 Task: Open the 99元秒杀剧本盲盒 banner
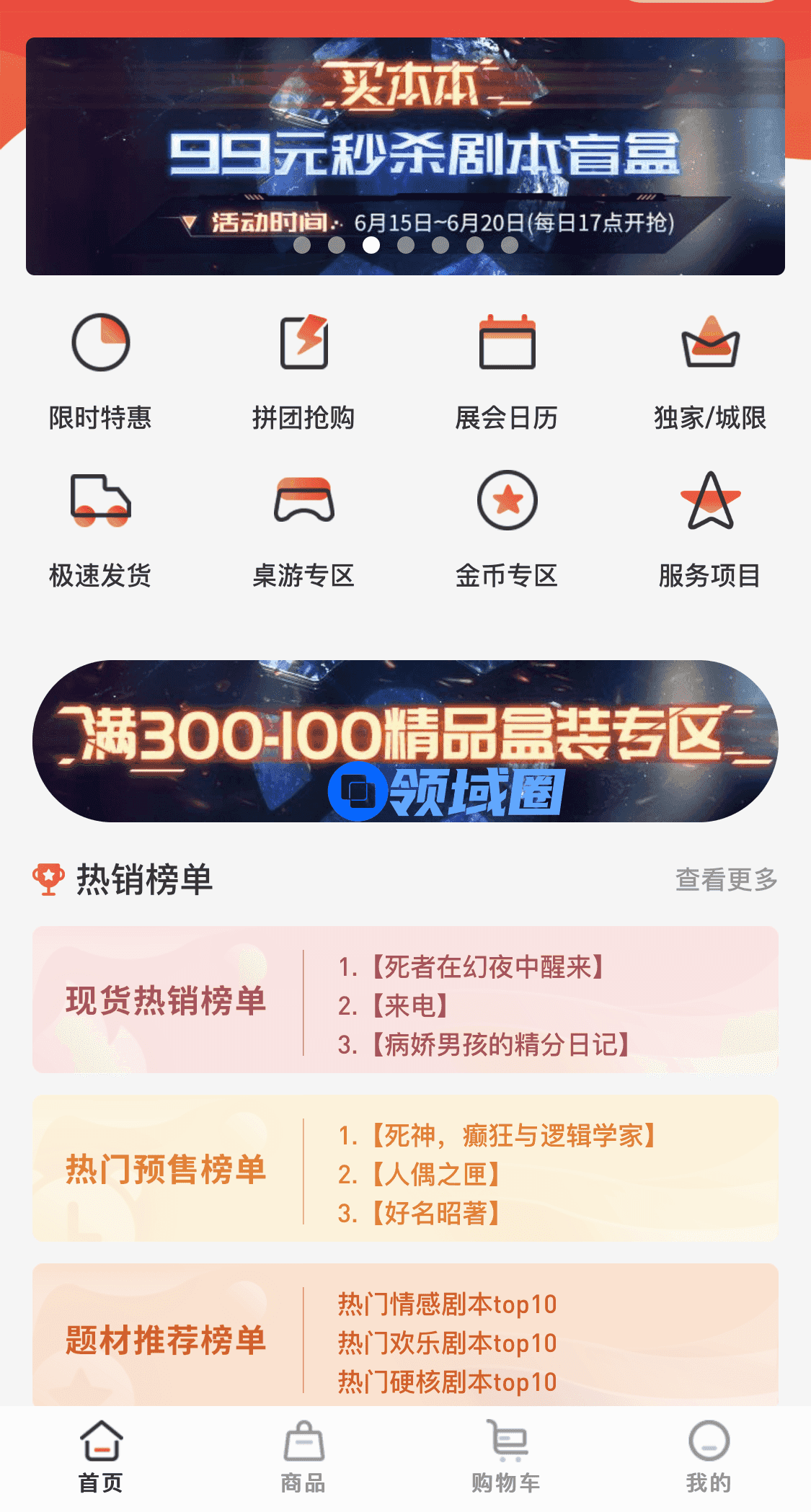(405, 155)
